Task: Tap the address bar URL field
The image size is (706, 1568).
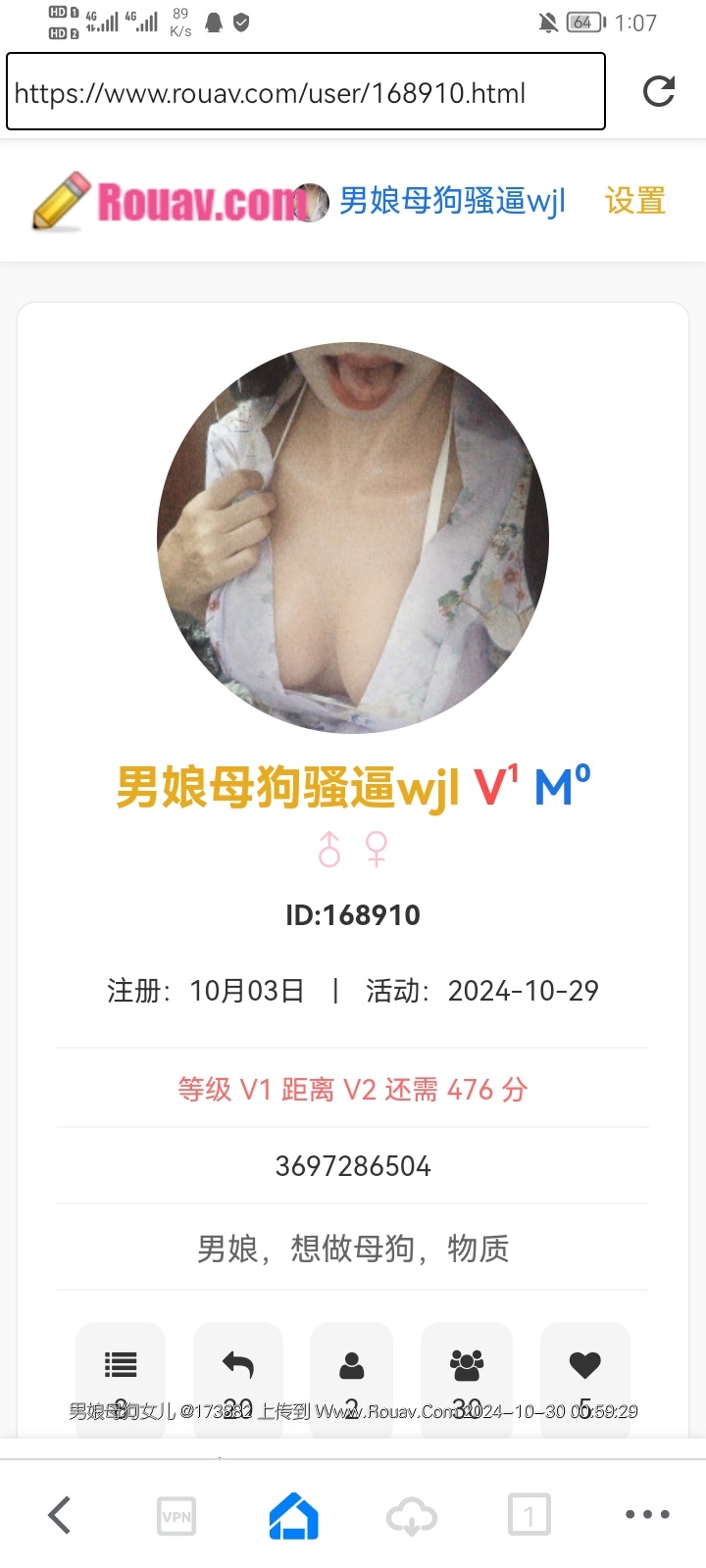Action: pyautogui.click(x=304, y=93)
